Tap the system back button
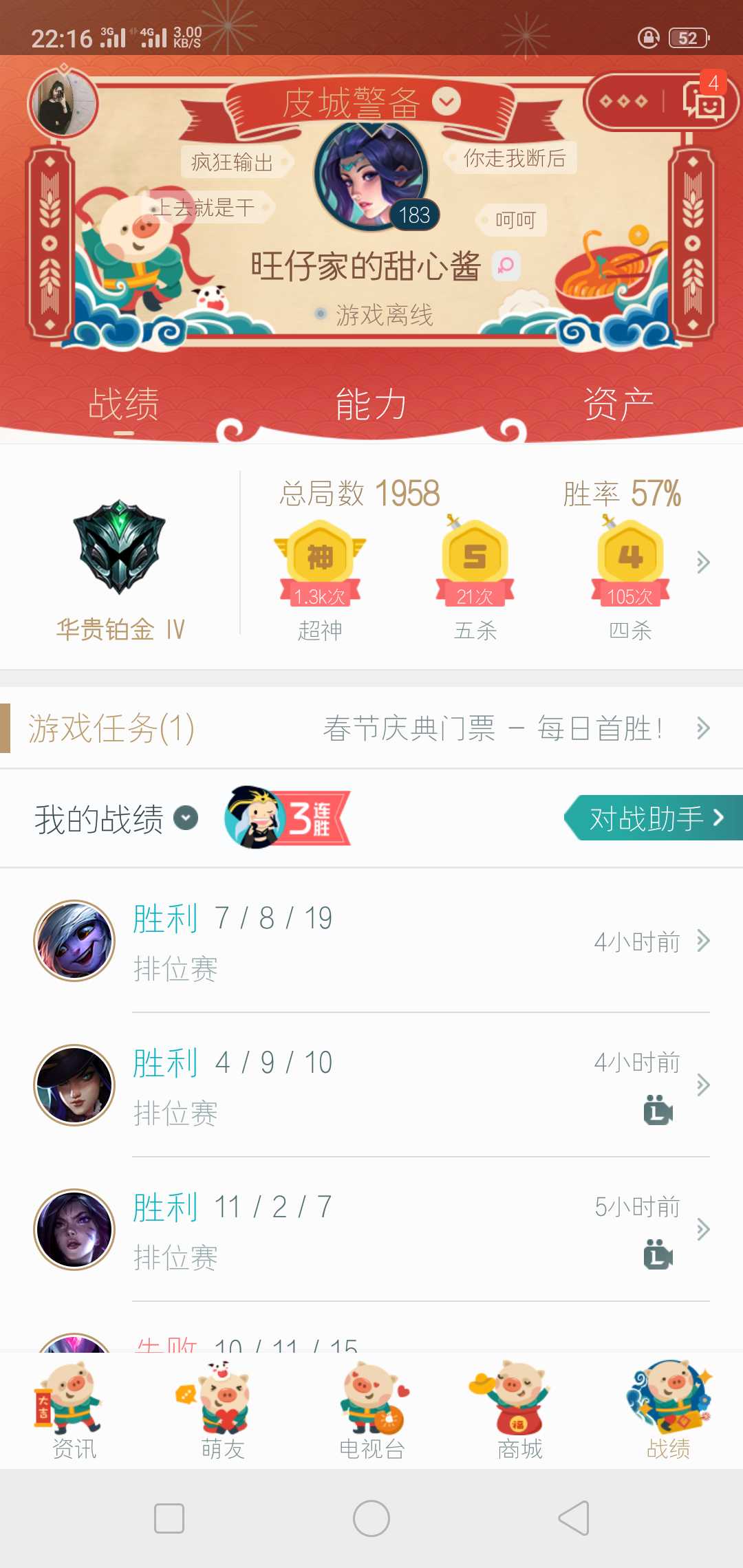Screen dimensions: 743x1568 [574, 1518]
